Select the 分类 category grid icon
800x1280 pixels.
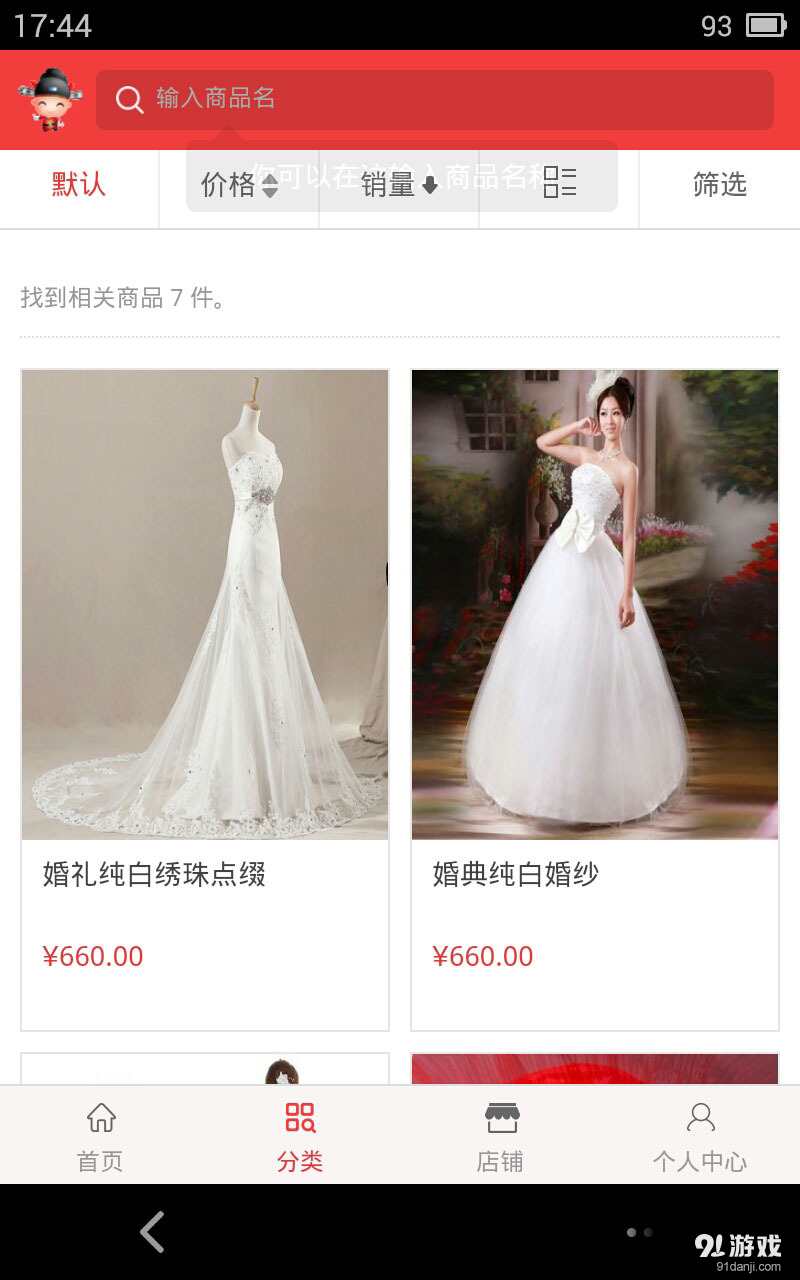(297, 1135)
